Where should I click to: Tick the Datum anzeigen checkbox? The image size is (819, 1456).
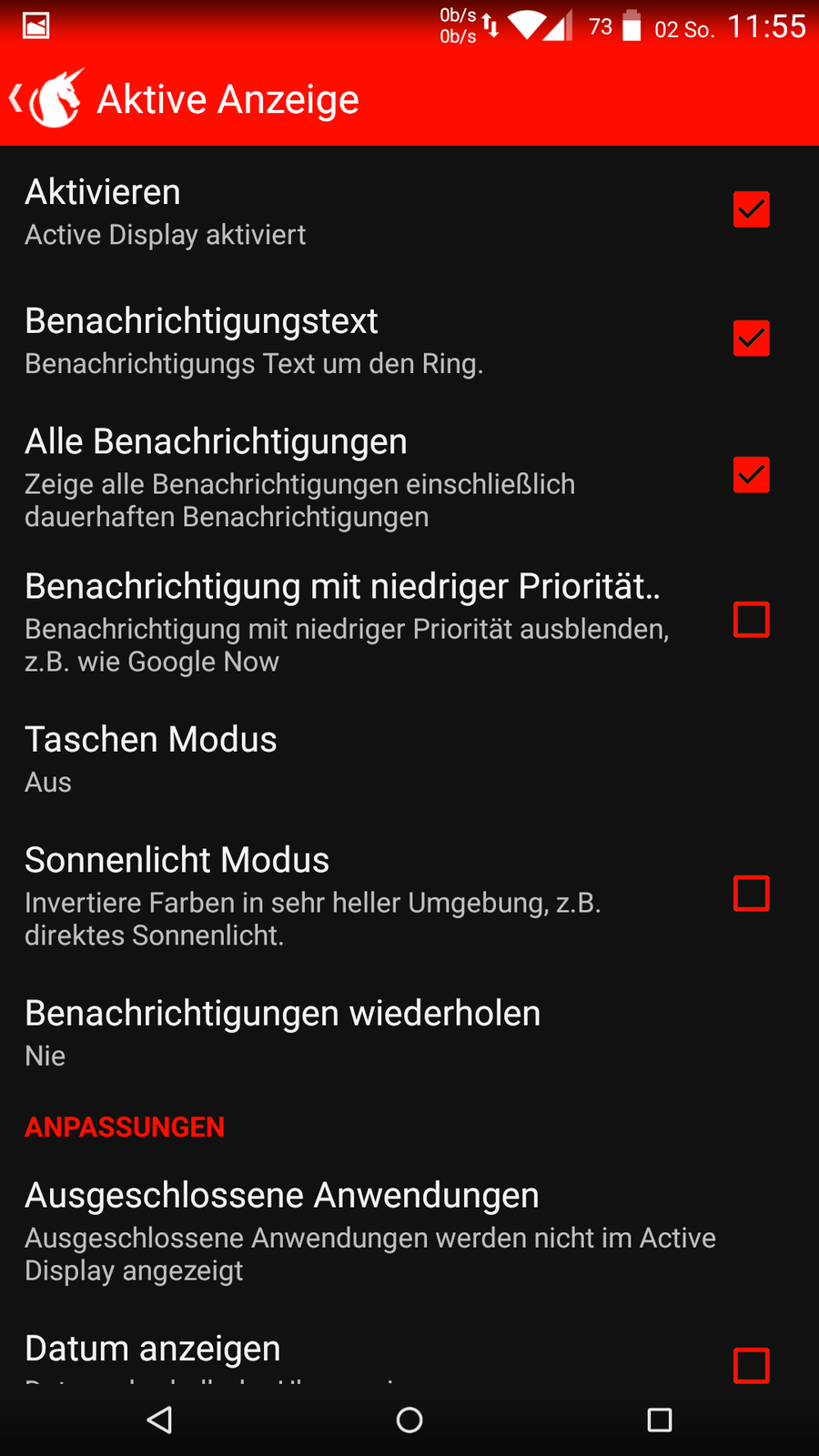tap(751, 1365)
